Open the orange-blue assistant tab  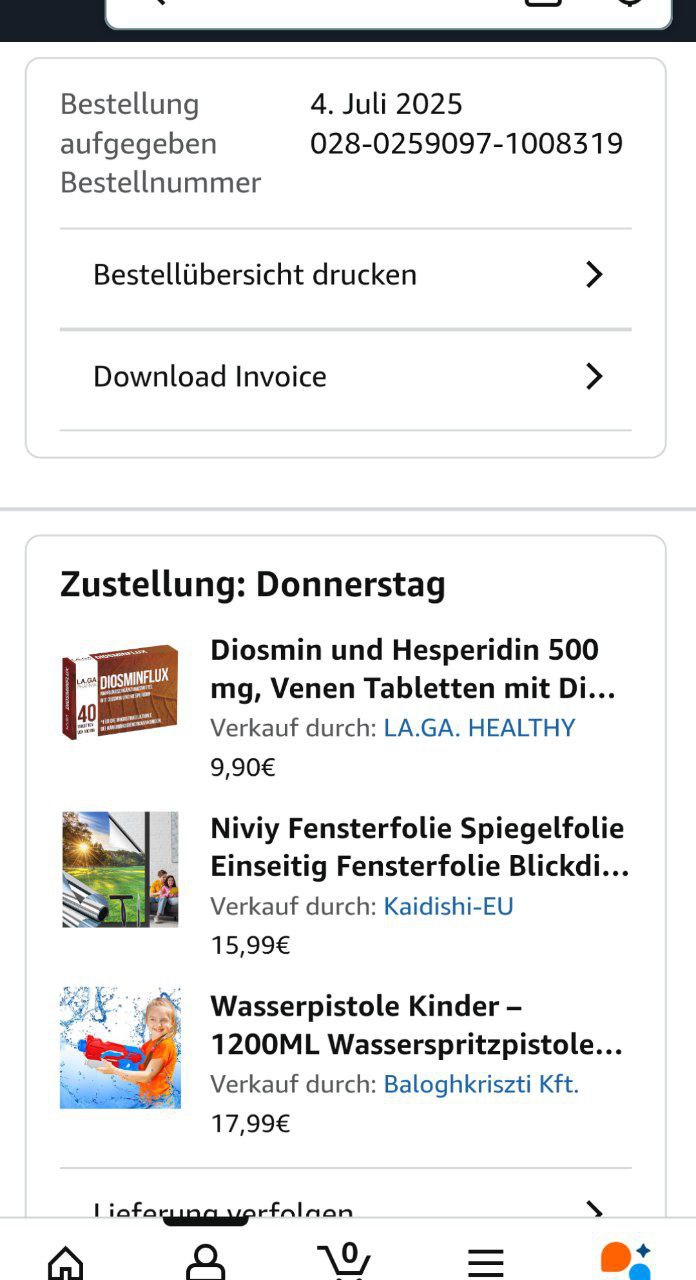(x=625, y=1260)
